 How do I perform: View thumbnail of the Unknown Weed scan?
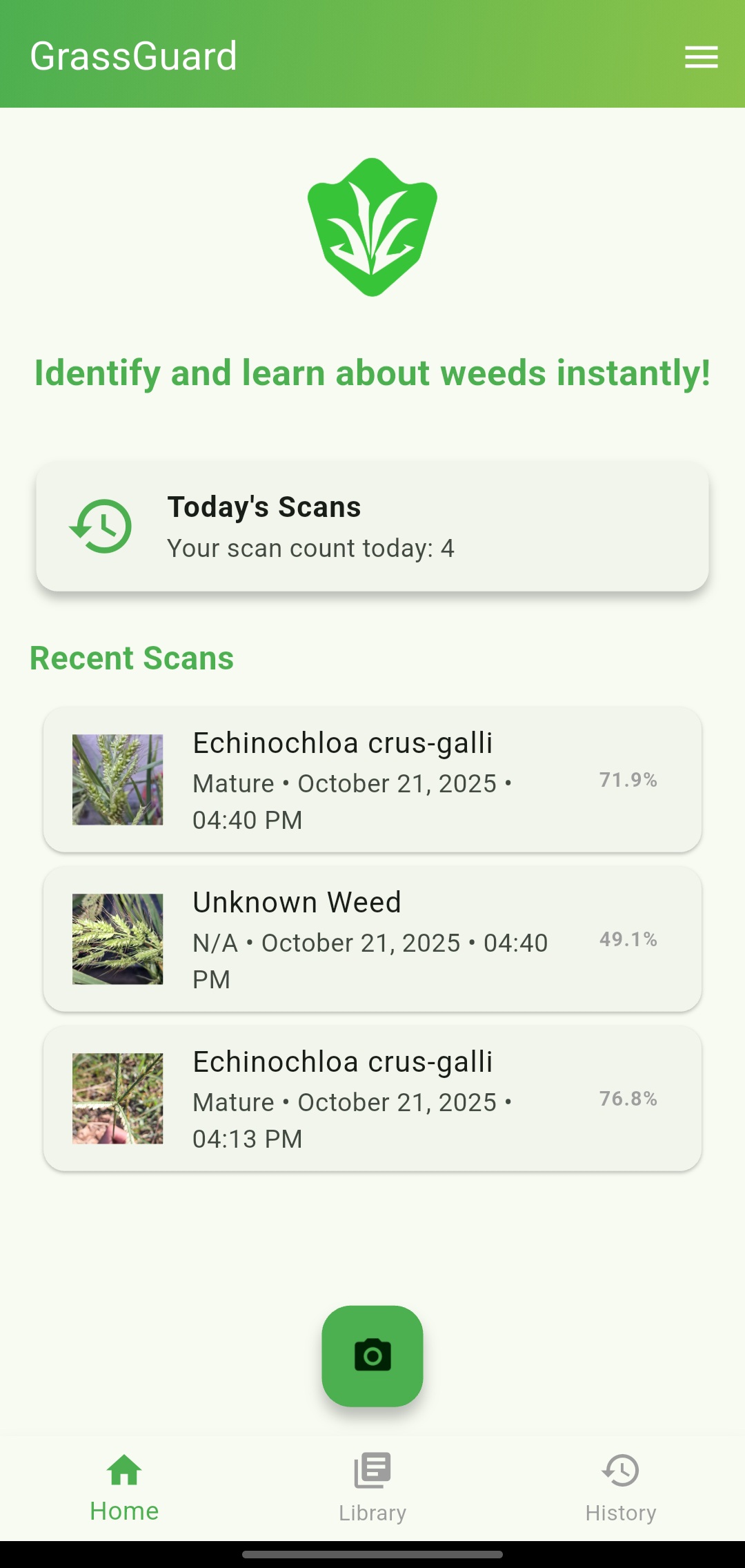point(117,939)
